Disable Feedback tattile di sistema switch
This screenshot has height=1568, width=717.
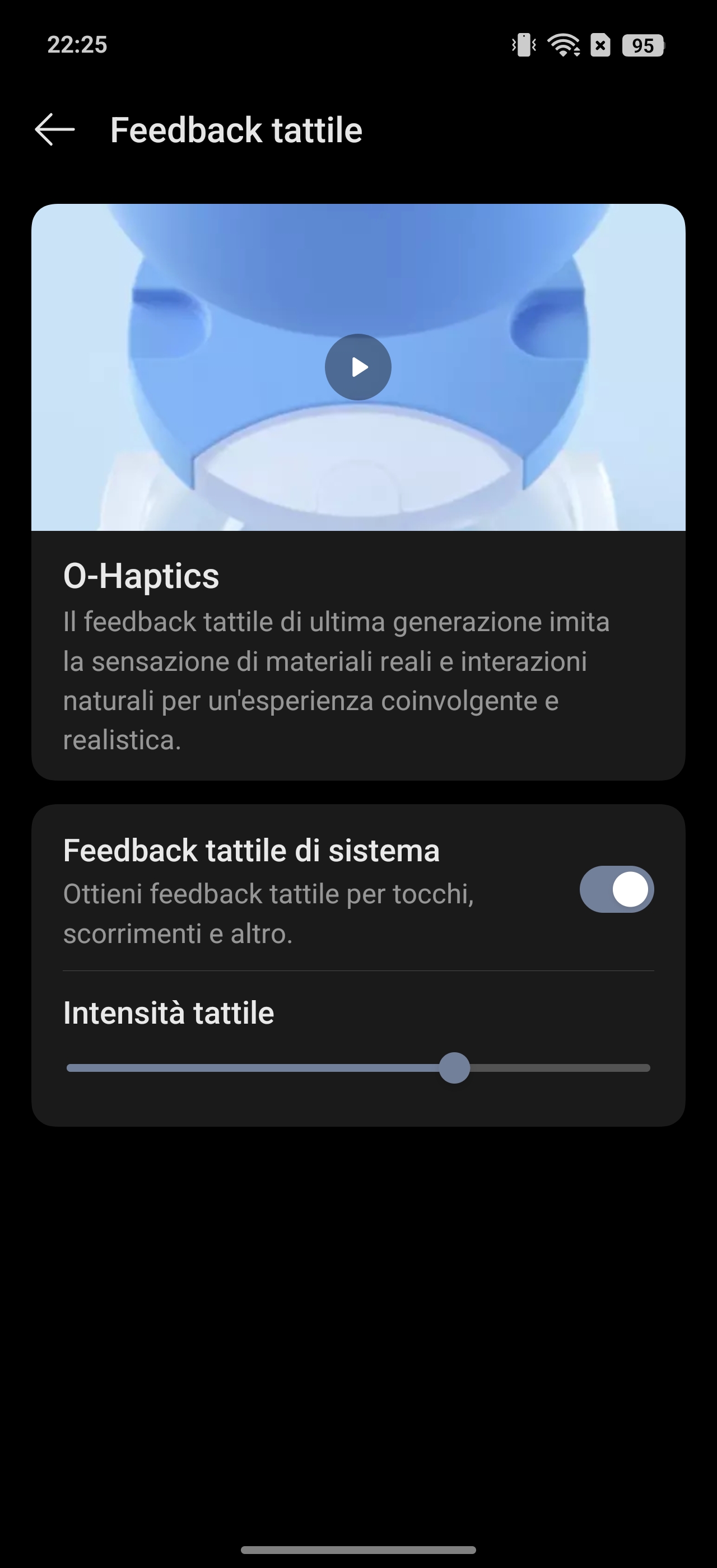[617, 889]
